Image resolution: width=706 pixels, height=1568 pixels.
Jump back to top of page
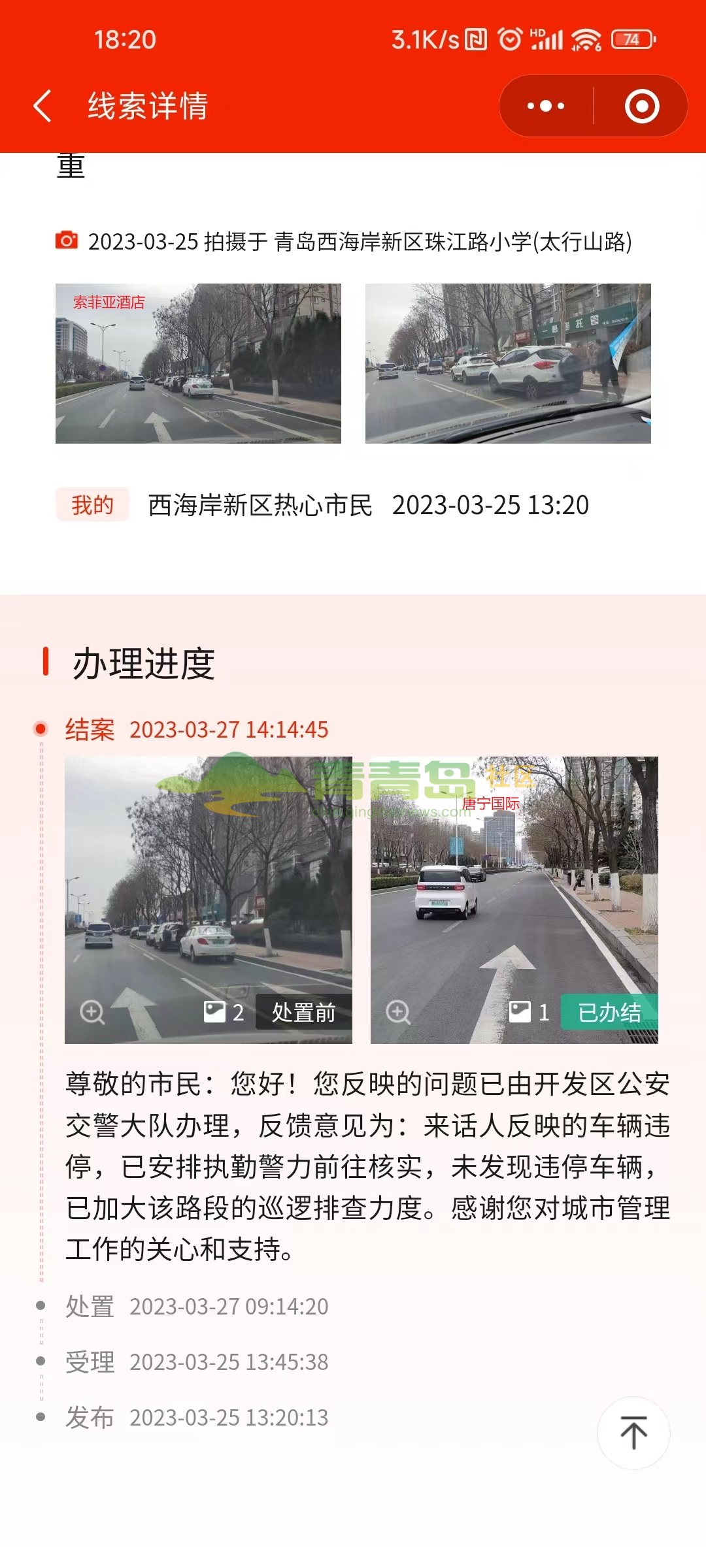(x=633, y=1433)
